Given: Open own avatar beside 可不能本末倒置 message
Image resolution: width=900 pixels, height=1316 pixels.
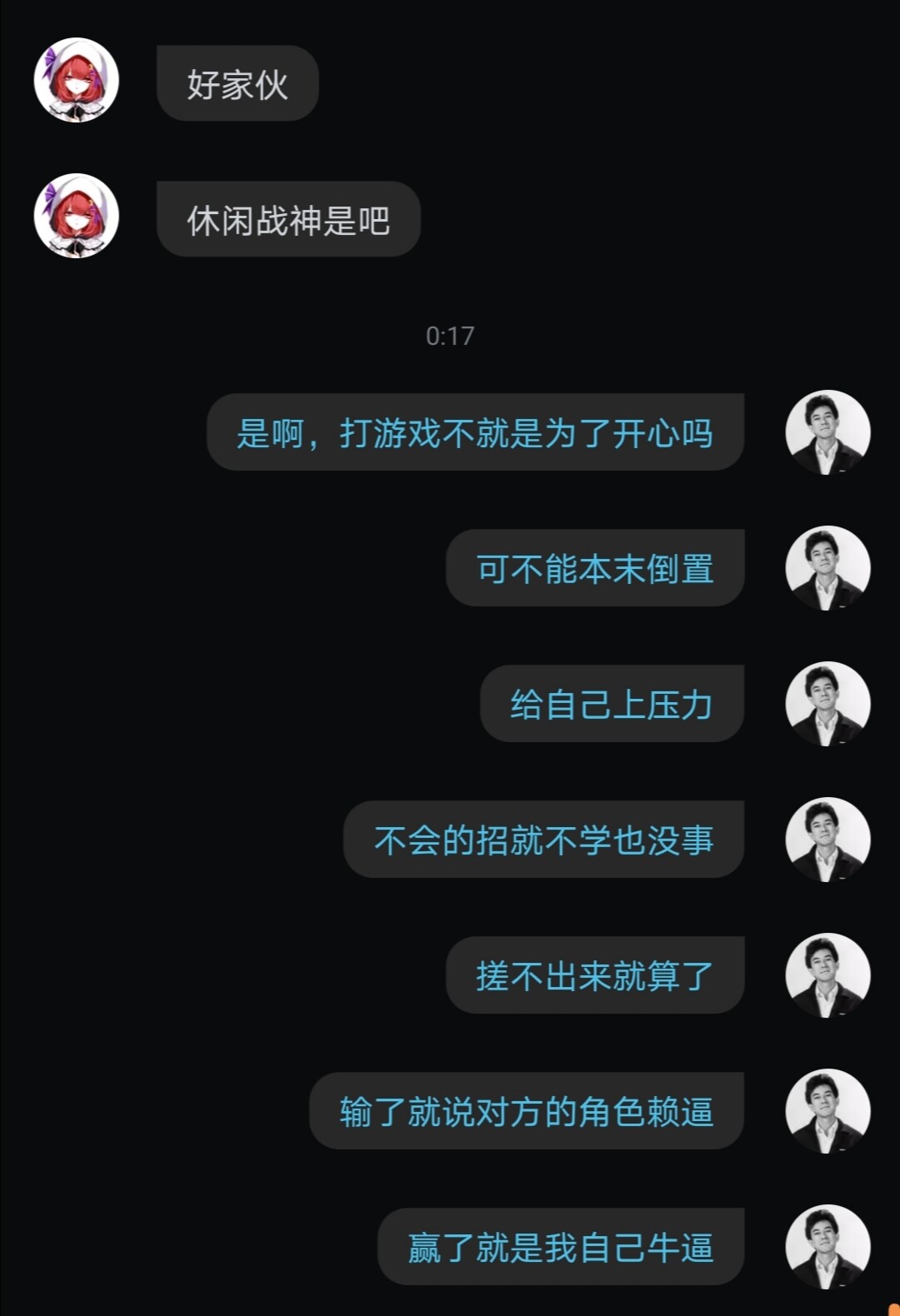Looking at the screenshot, I should tap(827, 568).
